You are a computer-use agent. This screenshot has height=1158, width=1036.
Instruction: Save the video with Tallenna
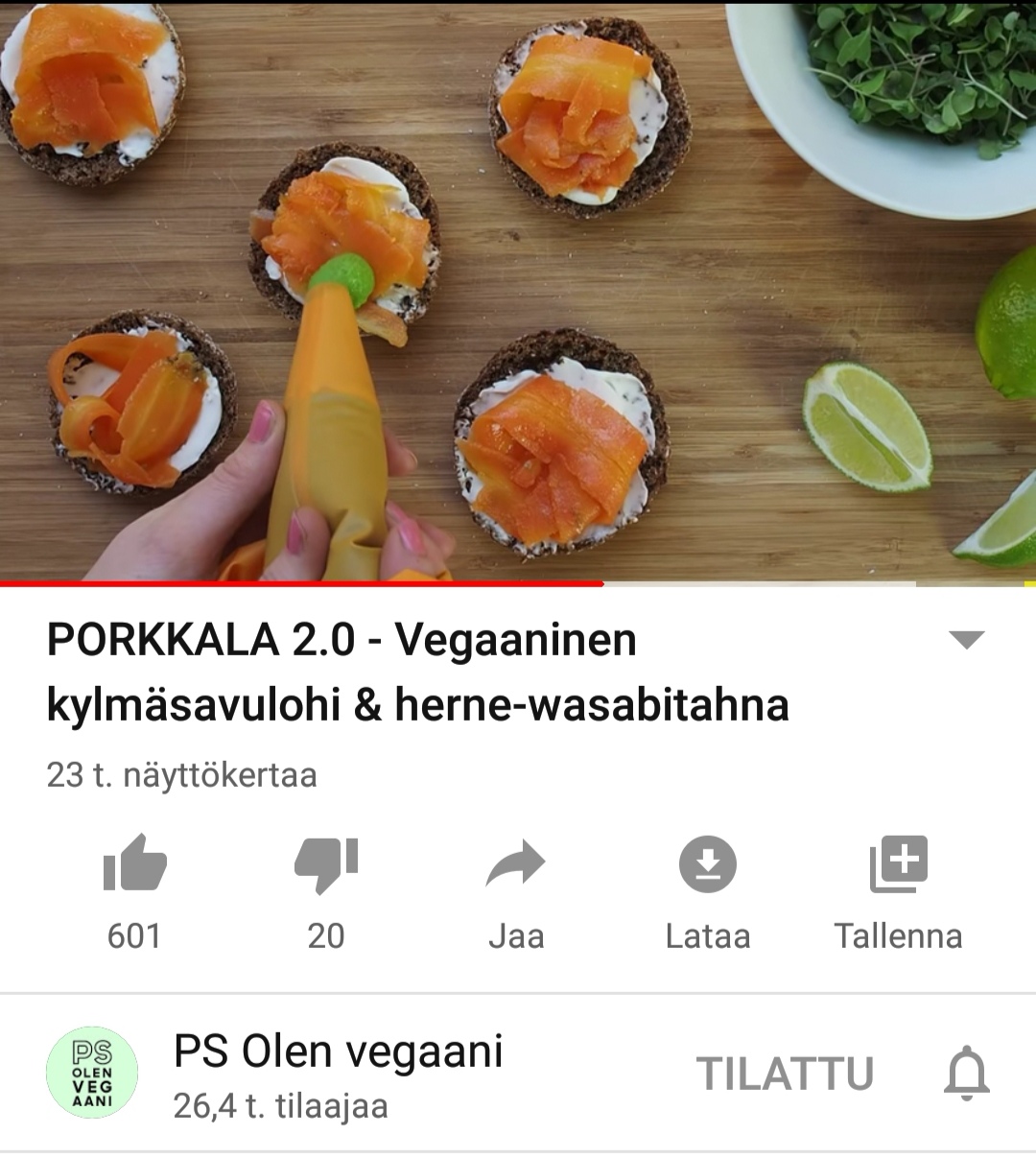point(898,864)
